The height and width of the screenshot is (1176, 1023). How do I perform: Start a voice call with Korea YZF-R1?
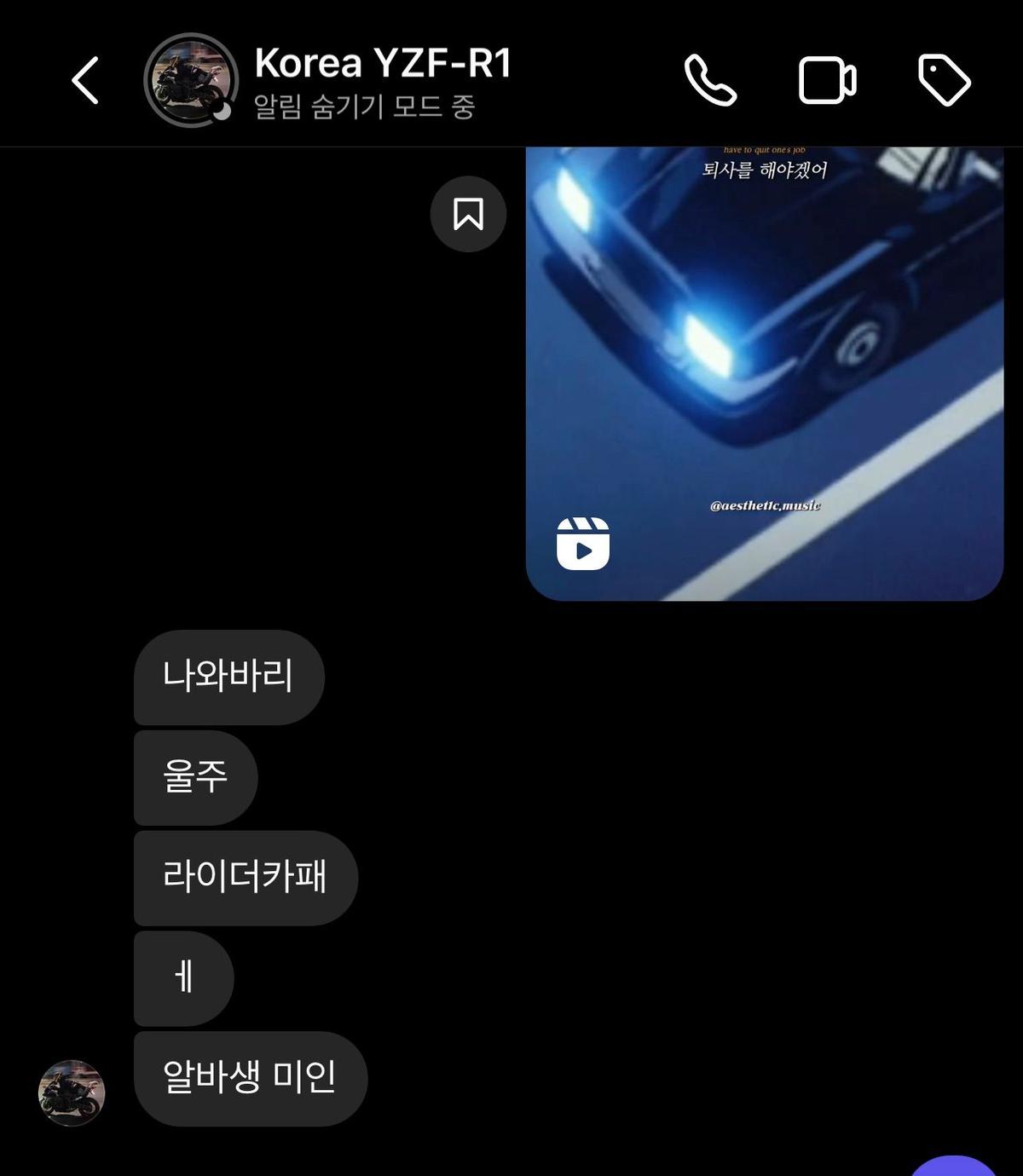(710, 81)
